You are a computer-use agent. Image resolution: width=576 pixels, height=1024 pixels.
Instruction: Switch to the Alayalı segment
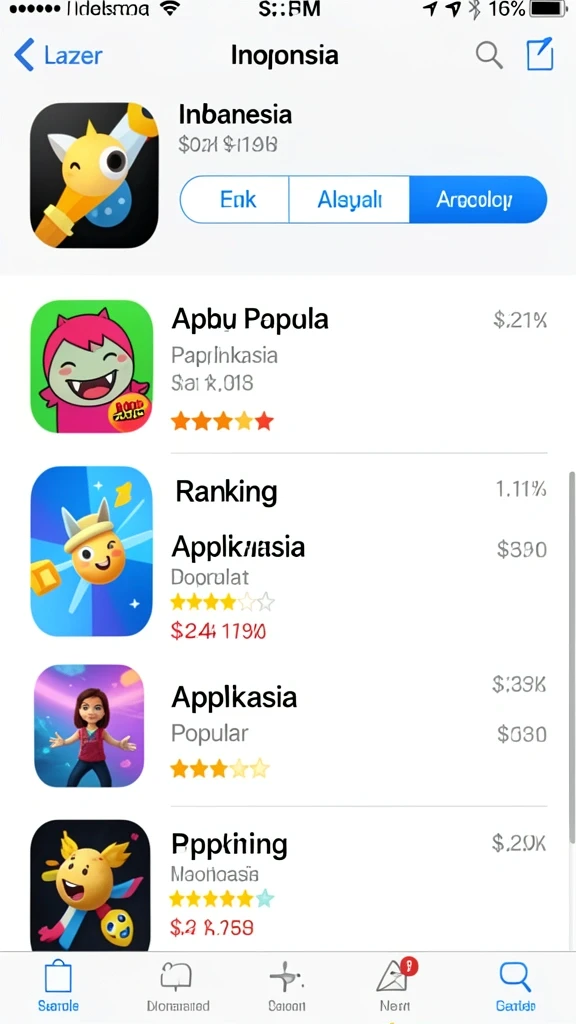349,200
